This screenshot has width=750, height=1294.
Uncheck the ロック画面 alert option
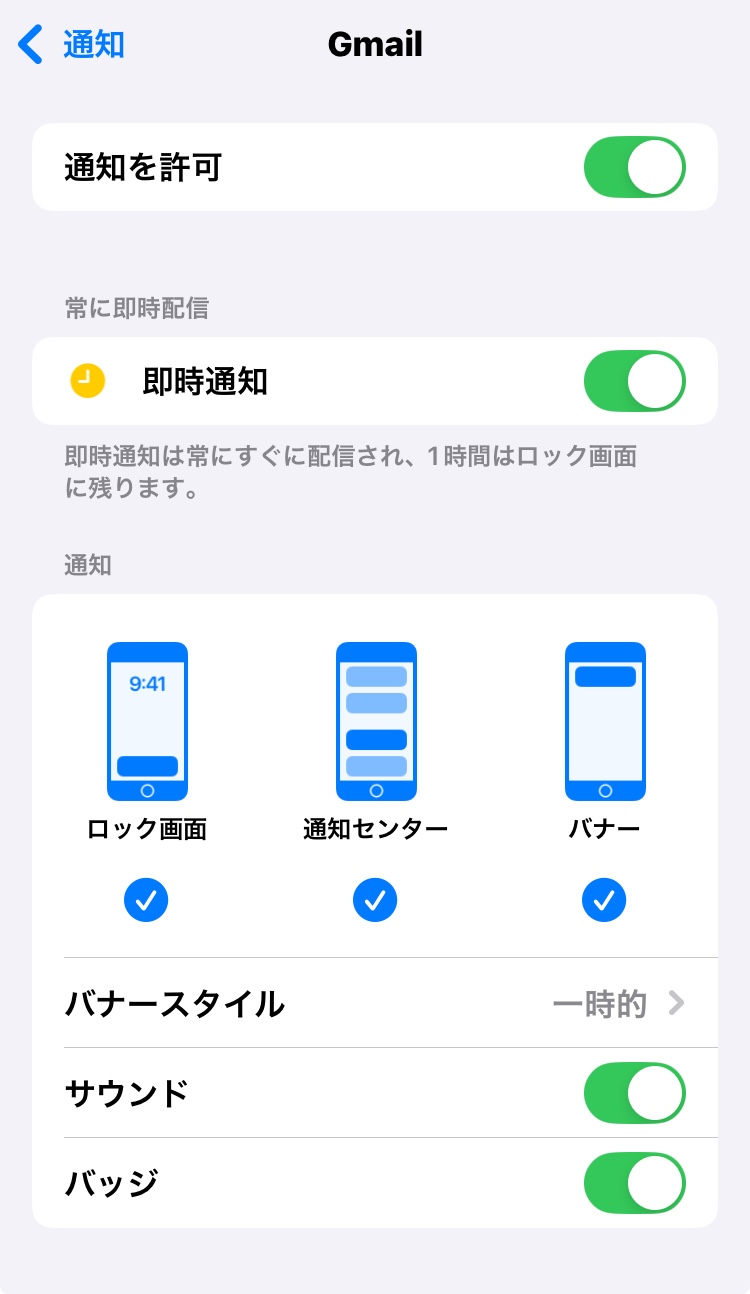[x=146, y=901]
